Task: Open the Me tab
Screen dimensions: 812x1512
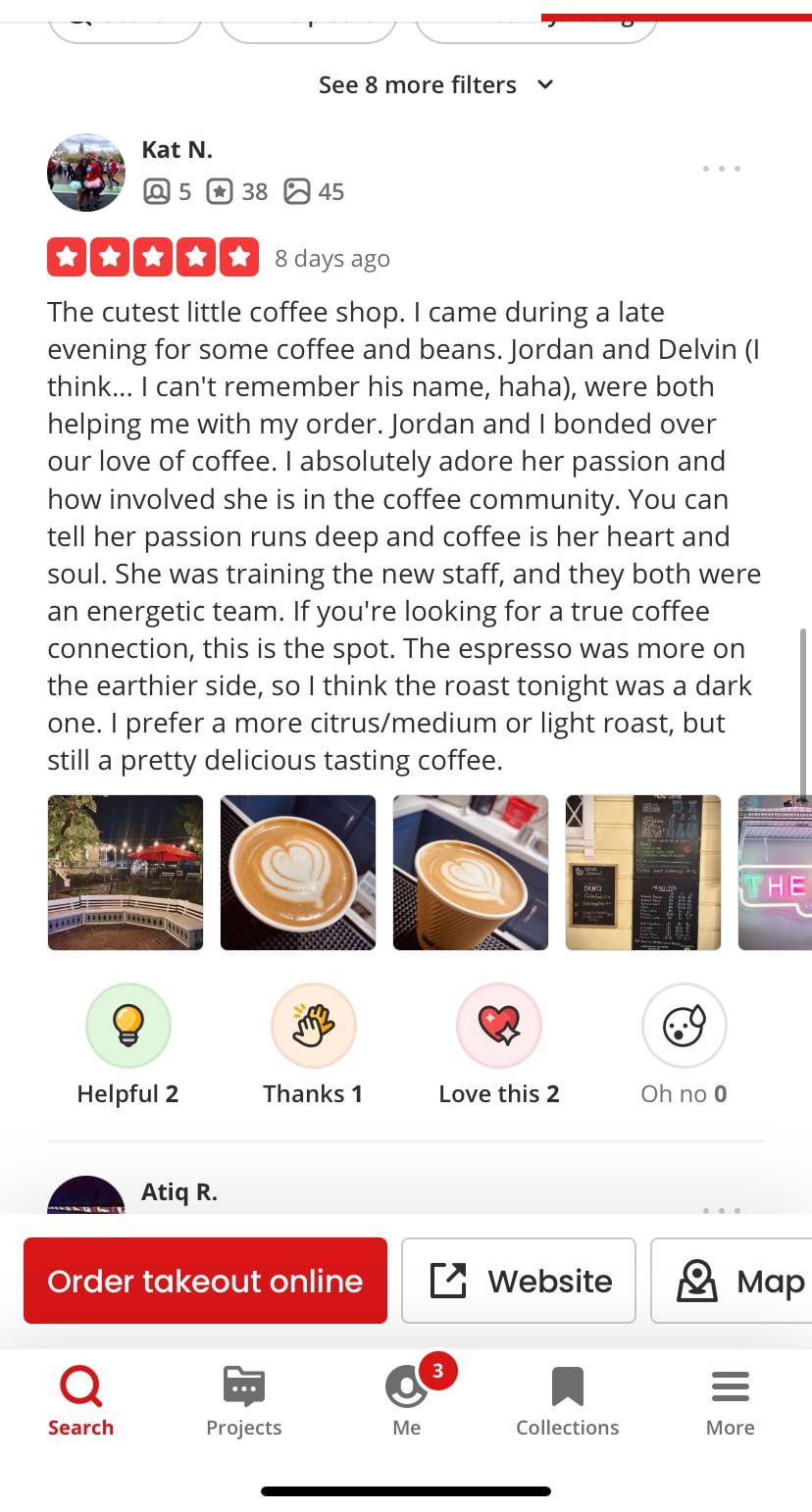Action: click(407, 1402)
